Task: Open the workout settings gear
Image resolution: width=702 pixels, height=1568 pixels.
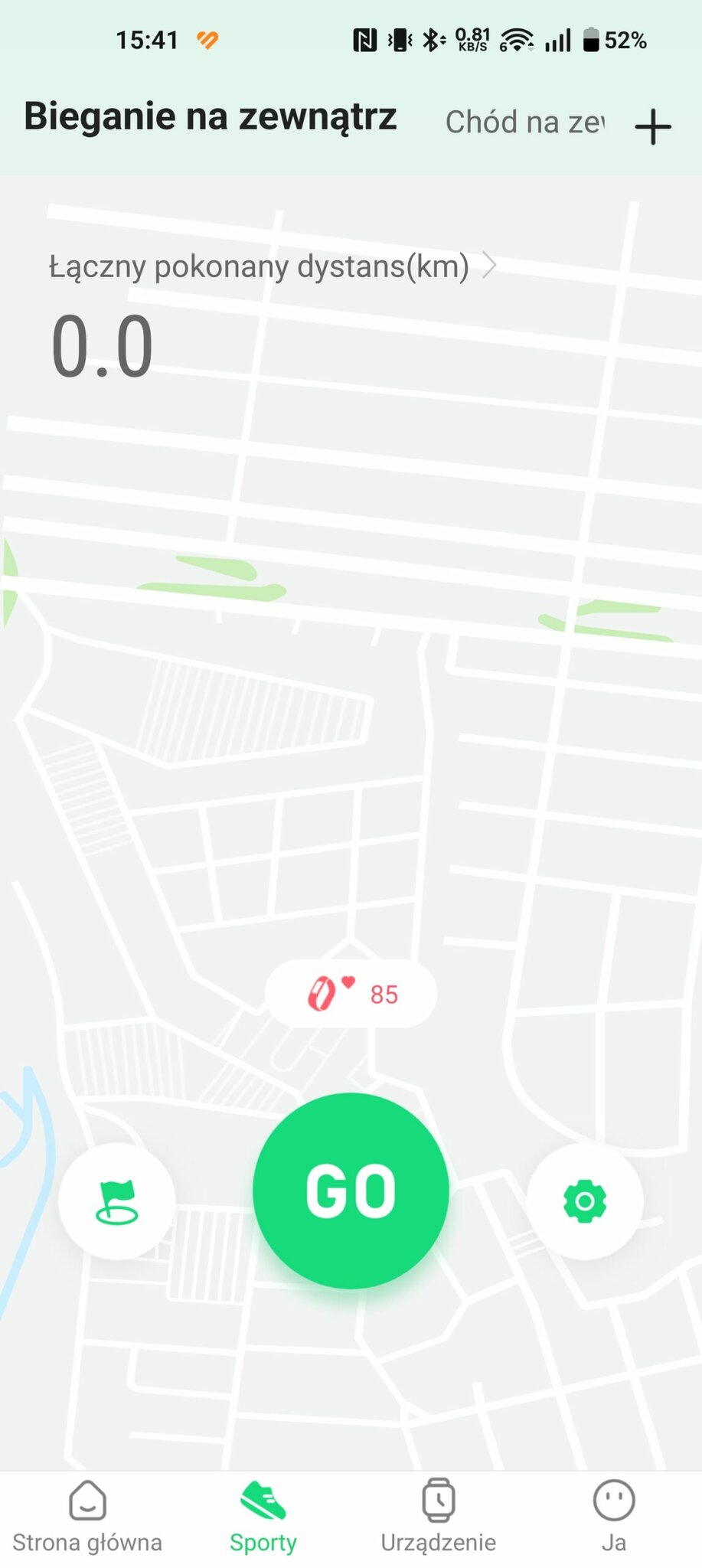Action: (x=585, y=1200)
